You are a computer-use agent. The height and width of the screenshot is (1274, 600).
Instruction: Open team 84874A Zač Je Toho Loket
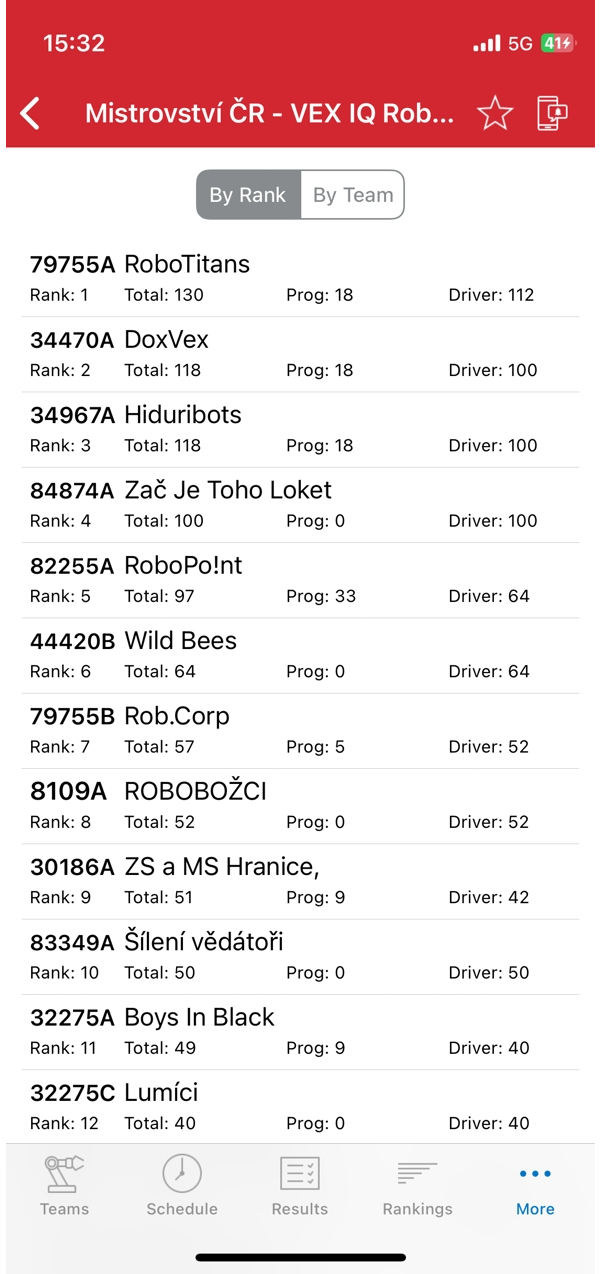click(300, 505)
